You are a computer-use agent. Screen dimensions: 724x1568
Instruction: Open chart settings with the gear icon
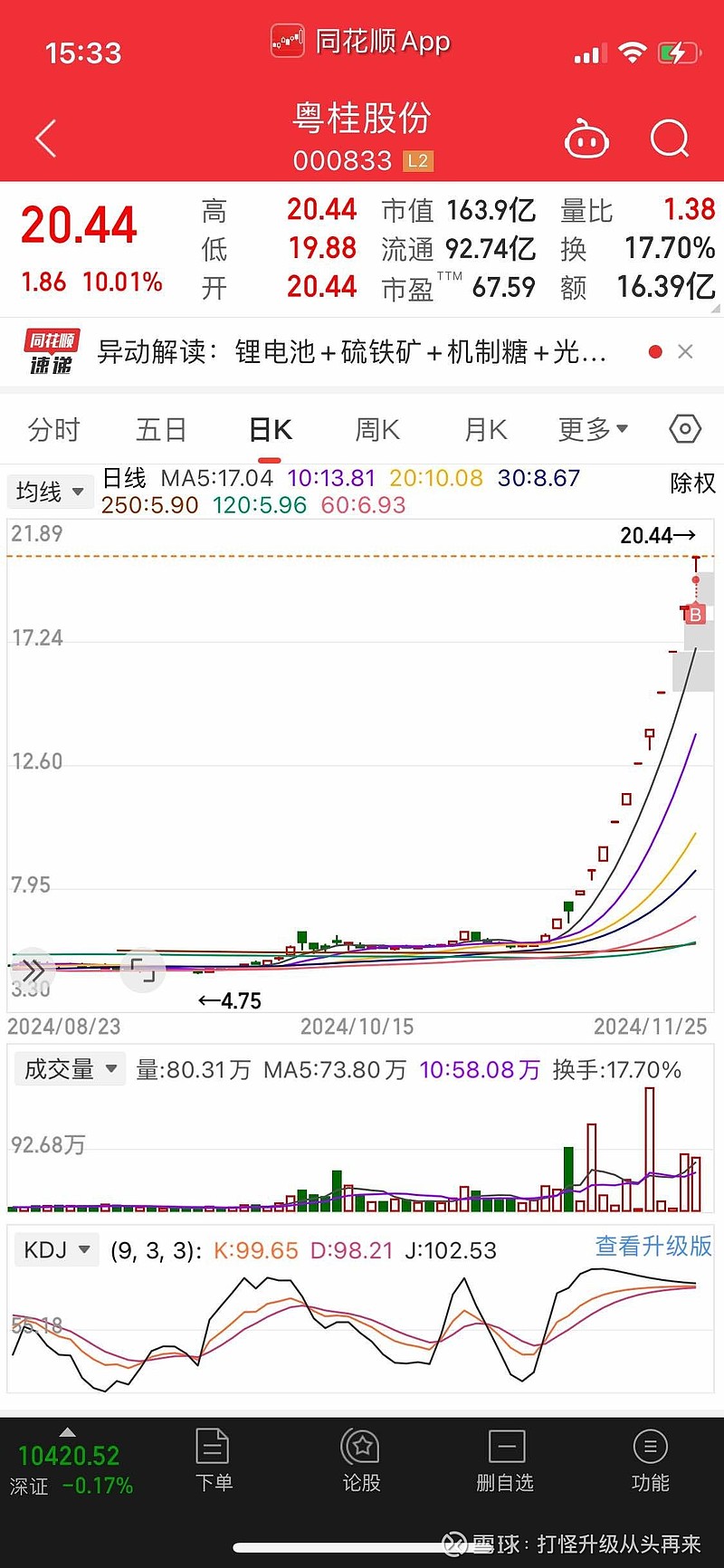coord(685,429)
